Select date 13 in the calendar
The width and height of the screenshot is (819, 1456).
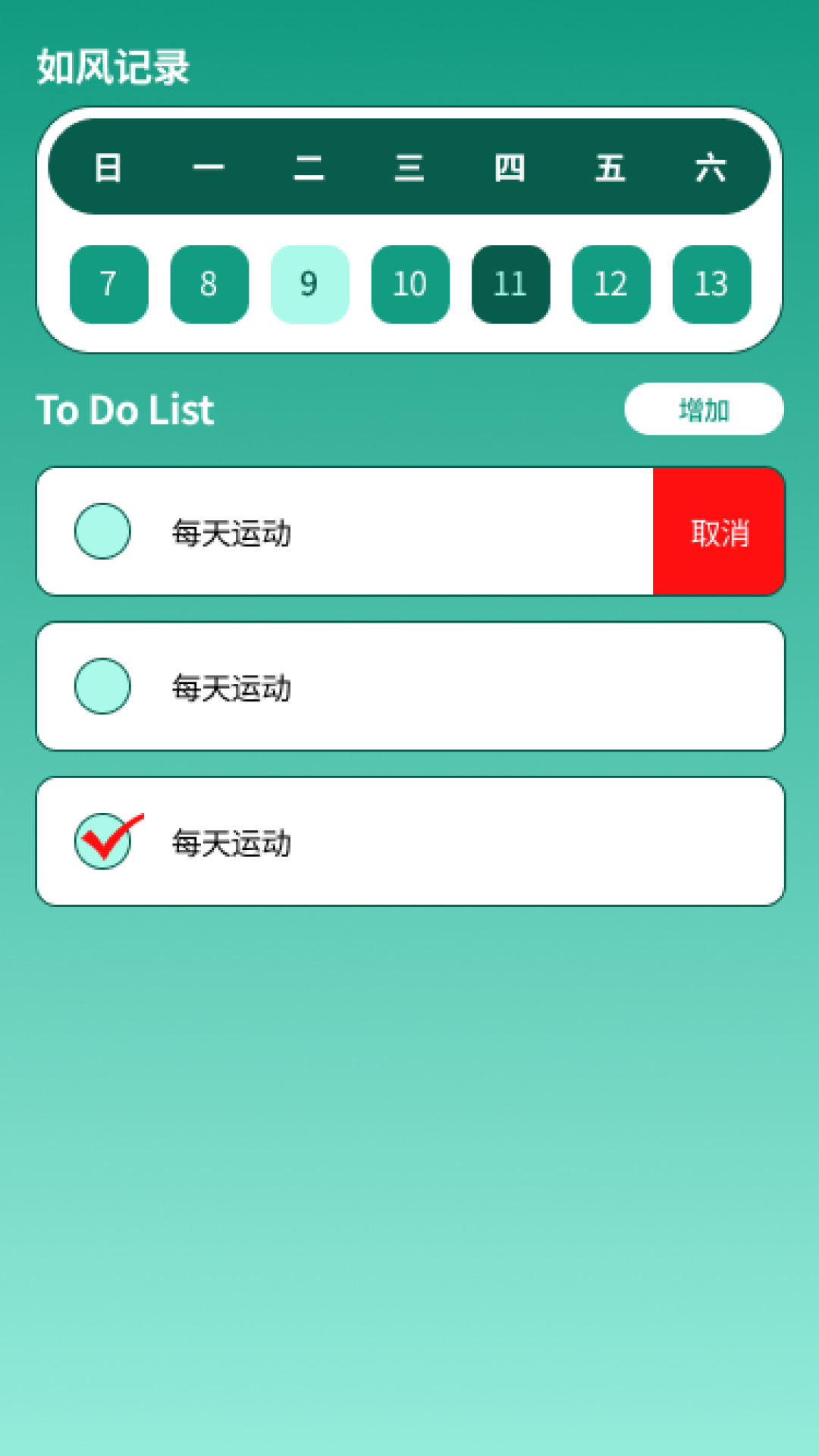click(x=711, y=284)
